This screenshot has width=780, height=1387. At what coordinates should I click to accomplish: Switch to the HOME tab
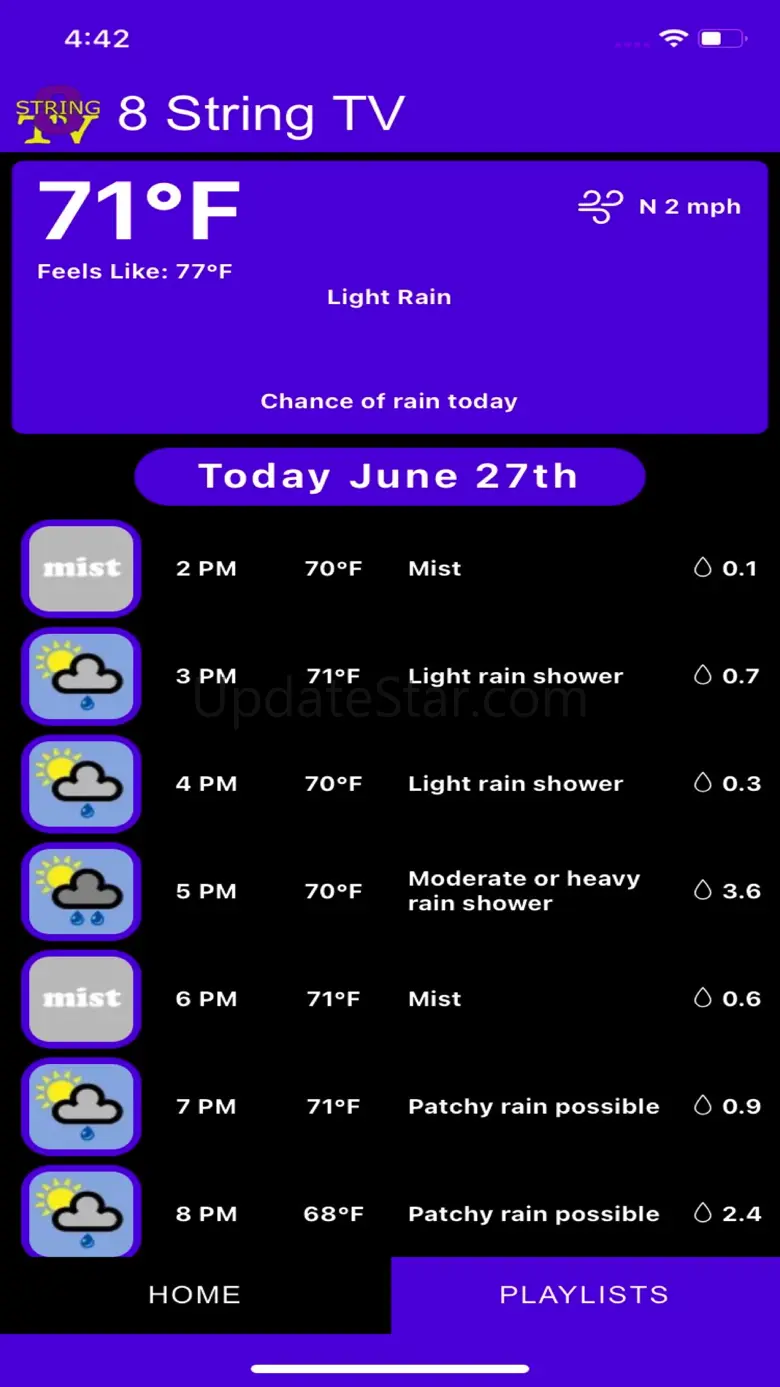click(194, 1294)
